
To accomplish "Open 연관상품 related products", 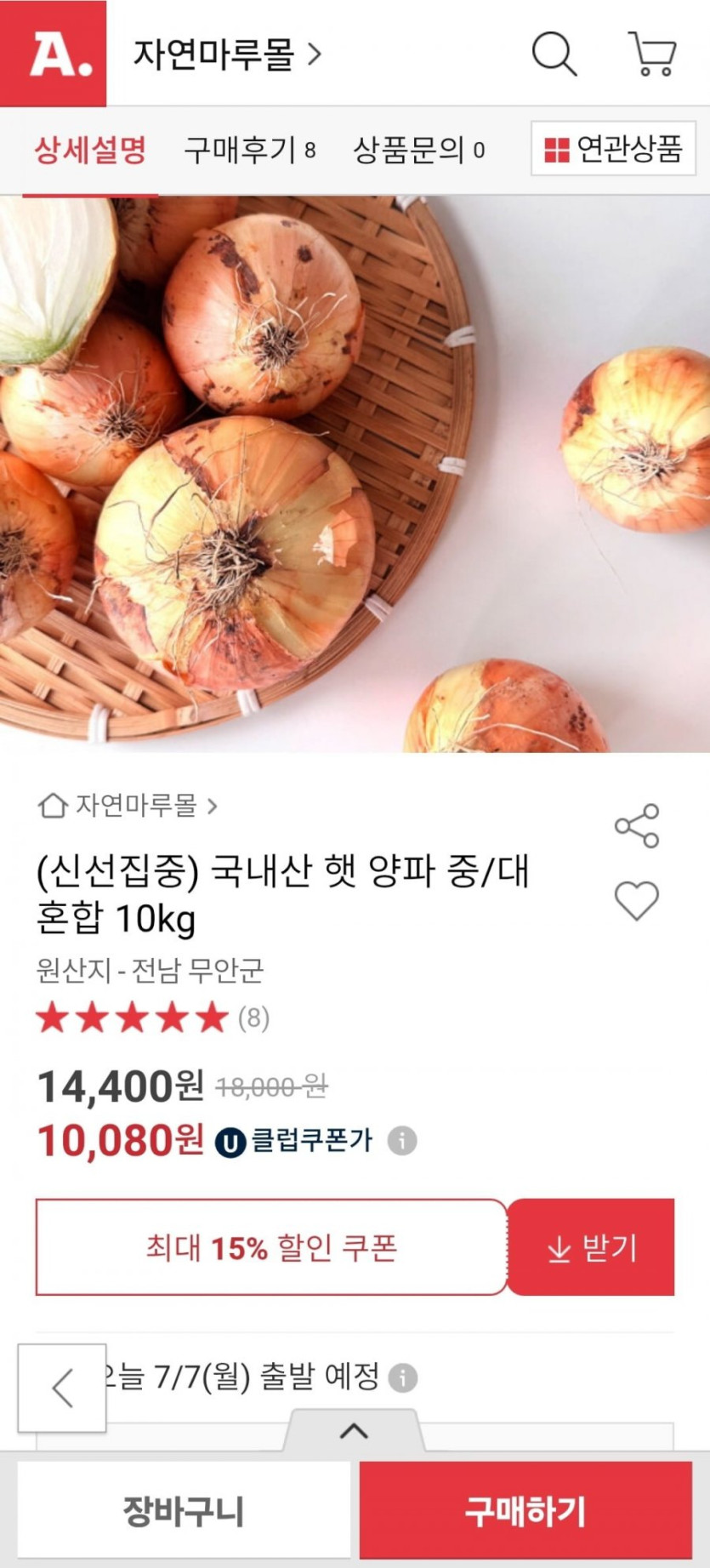I will pyautogui.click(x=613, y=149).
